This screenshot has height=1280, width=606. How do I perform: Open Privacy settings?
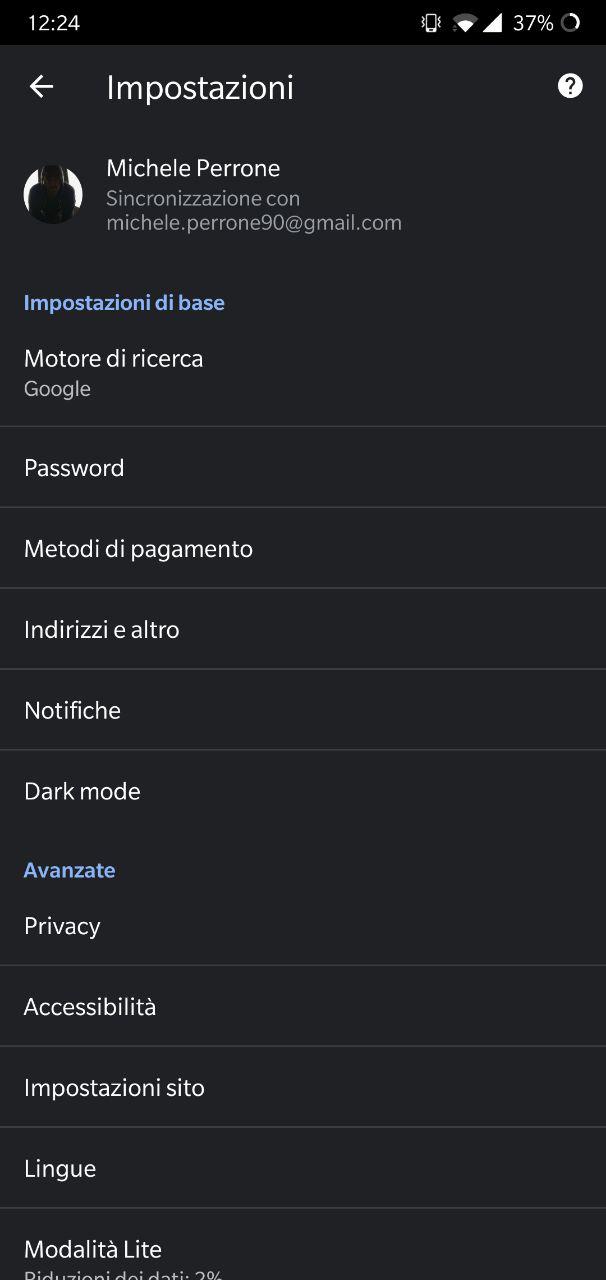coord(303,926)
